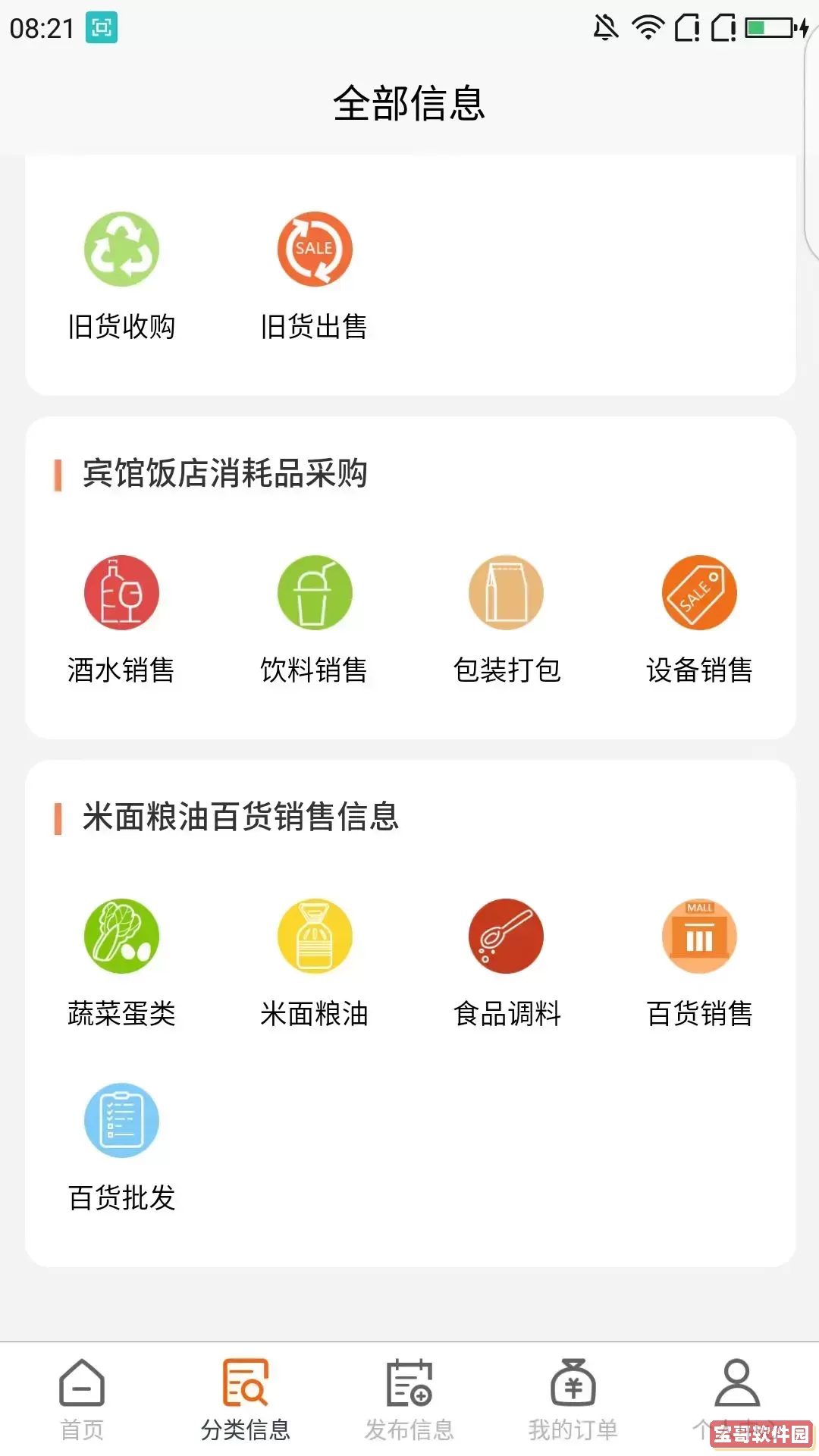
Task: Open the 发布信息 tab
Action: 409,1398
